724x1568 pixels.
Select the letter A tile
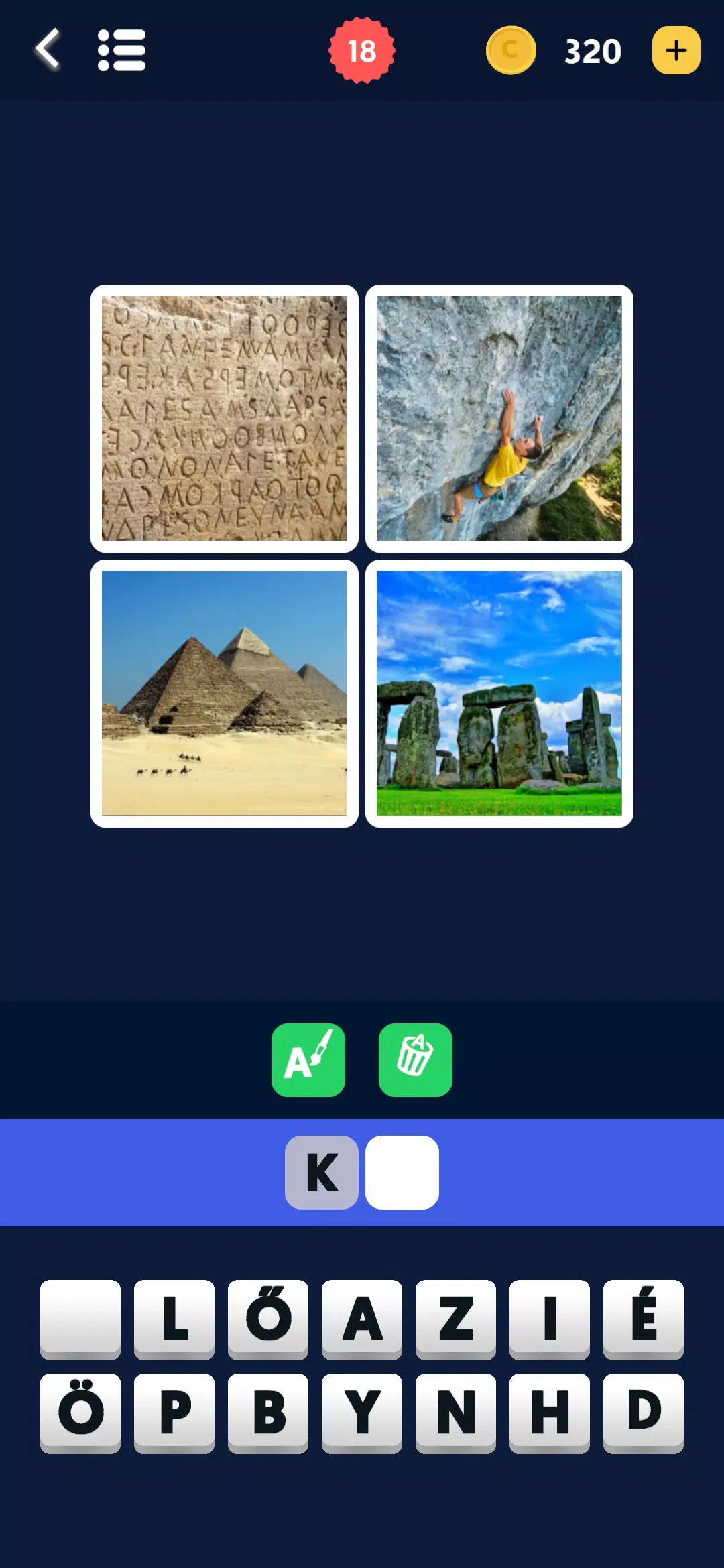(x=362, y=1319)
